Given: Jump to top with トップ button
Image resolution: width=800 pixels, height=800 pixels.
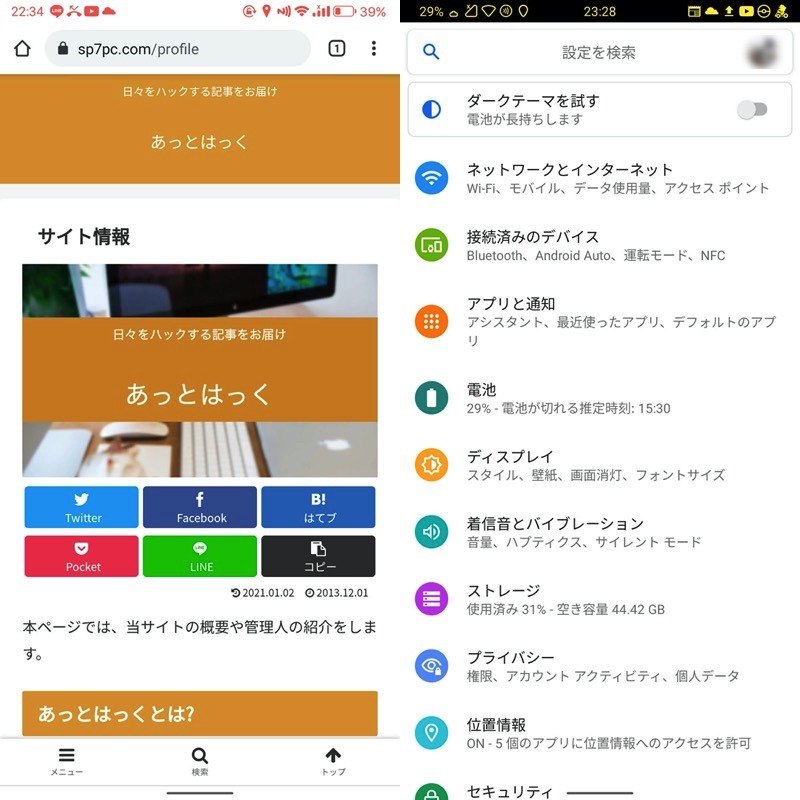Looking at the screenshot, I should (333, 761).
